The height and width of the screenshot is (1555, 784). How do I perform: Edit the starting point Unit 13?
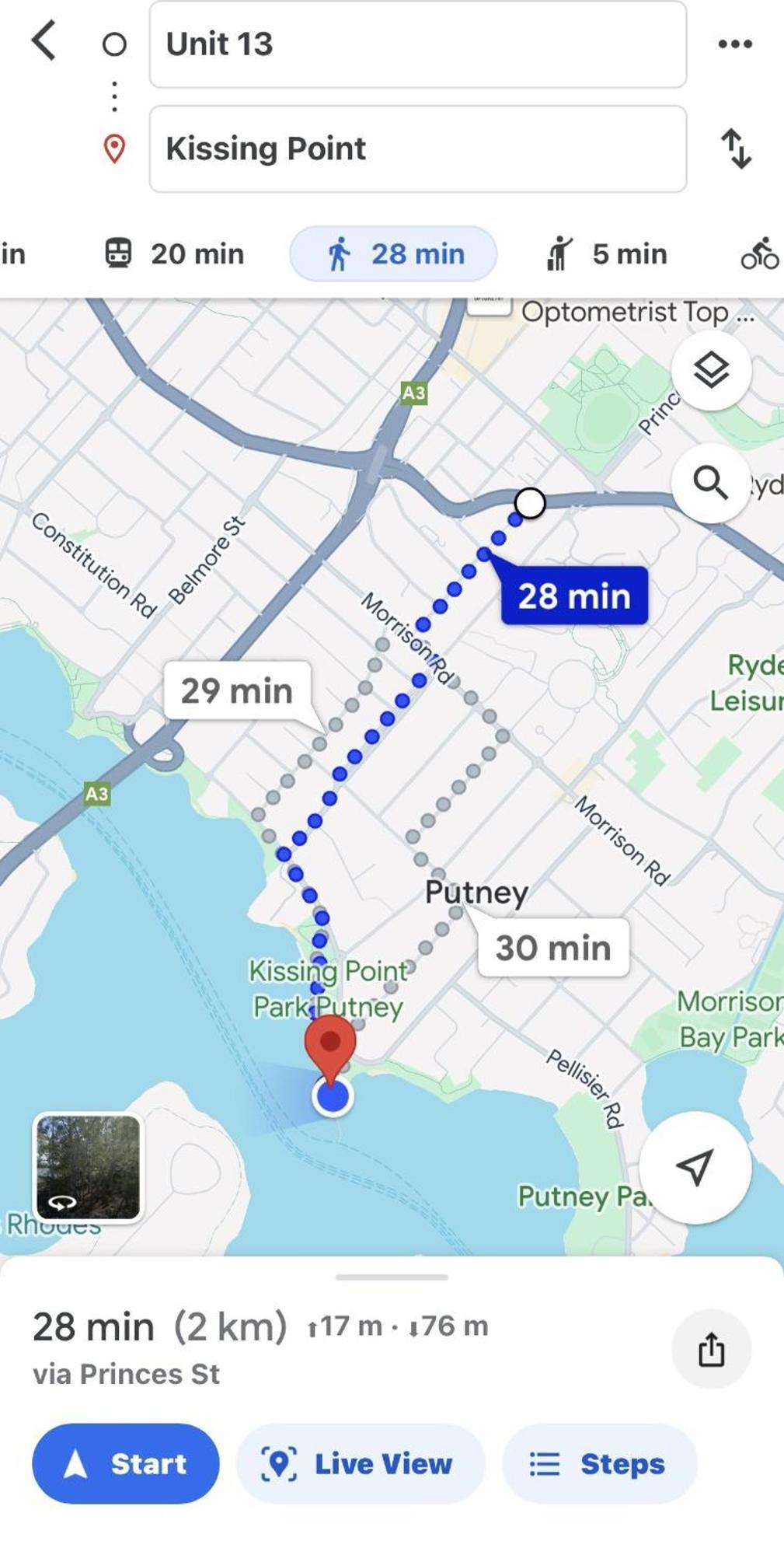[x=417, y=44]
